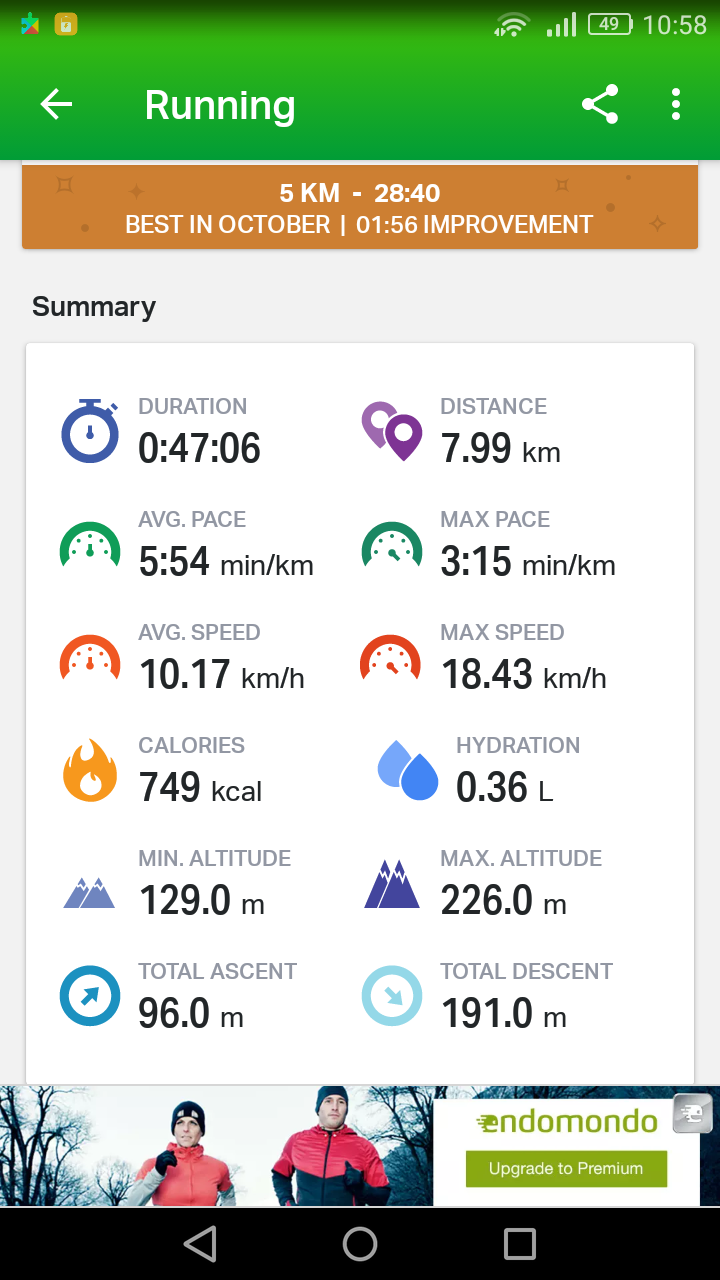Open the overflow menu
Screen dimensions: 720x1280
[676, 105]
